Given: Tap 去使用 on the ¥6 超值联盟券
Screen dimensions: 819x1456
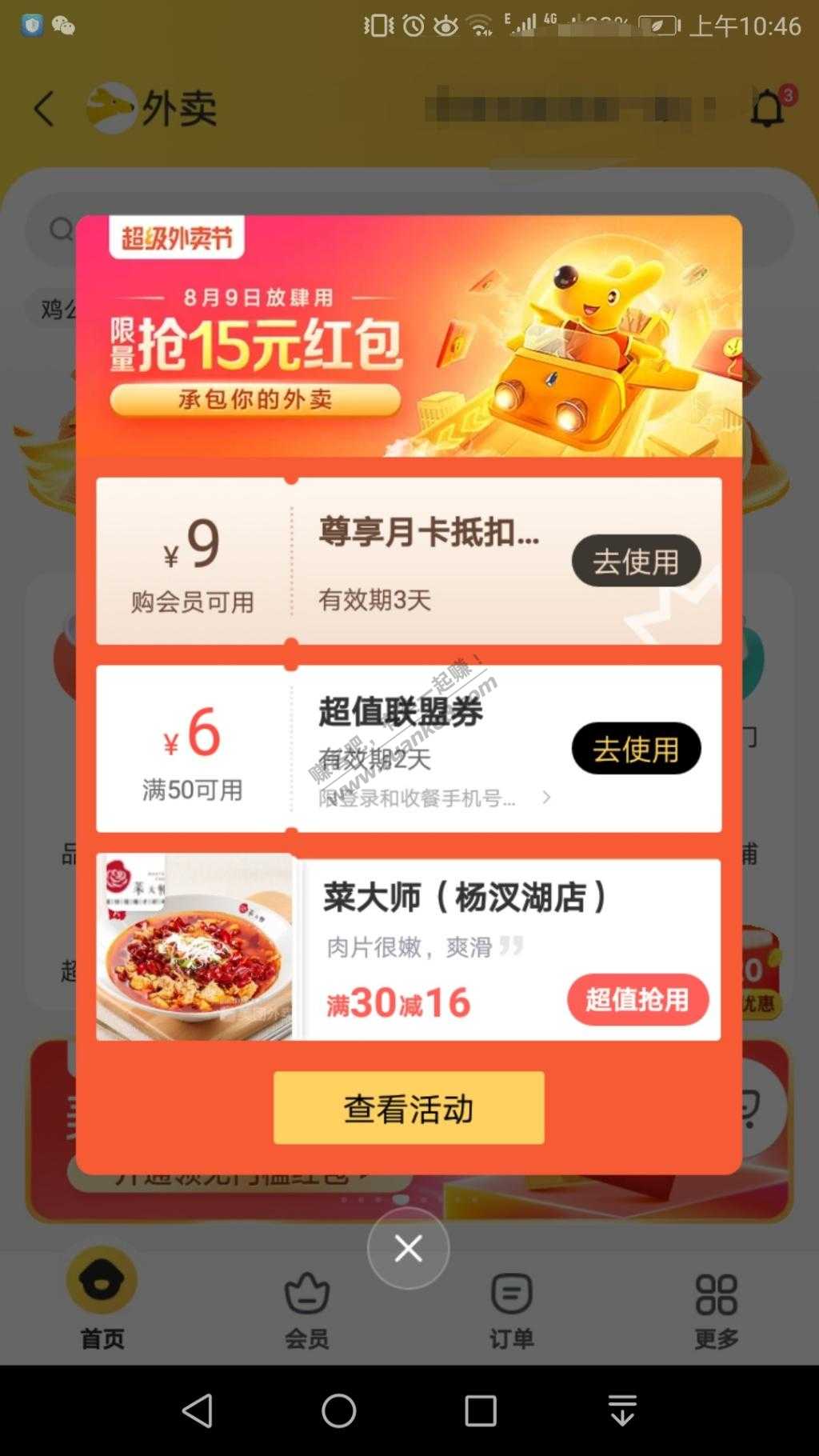Looking at the screenshot, I should [x=636, y=749].
